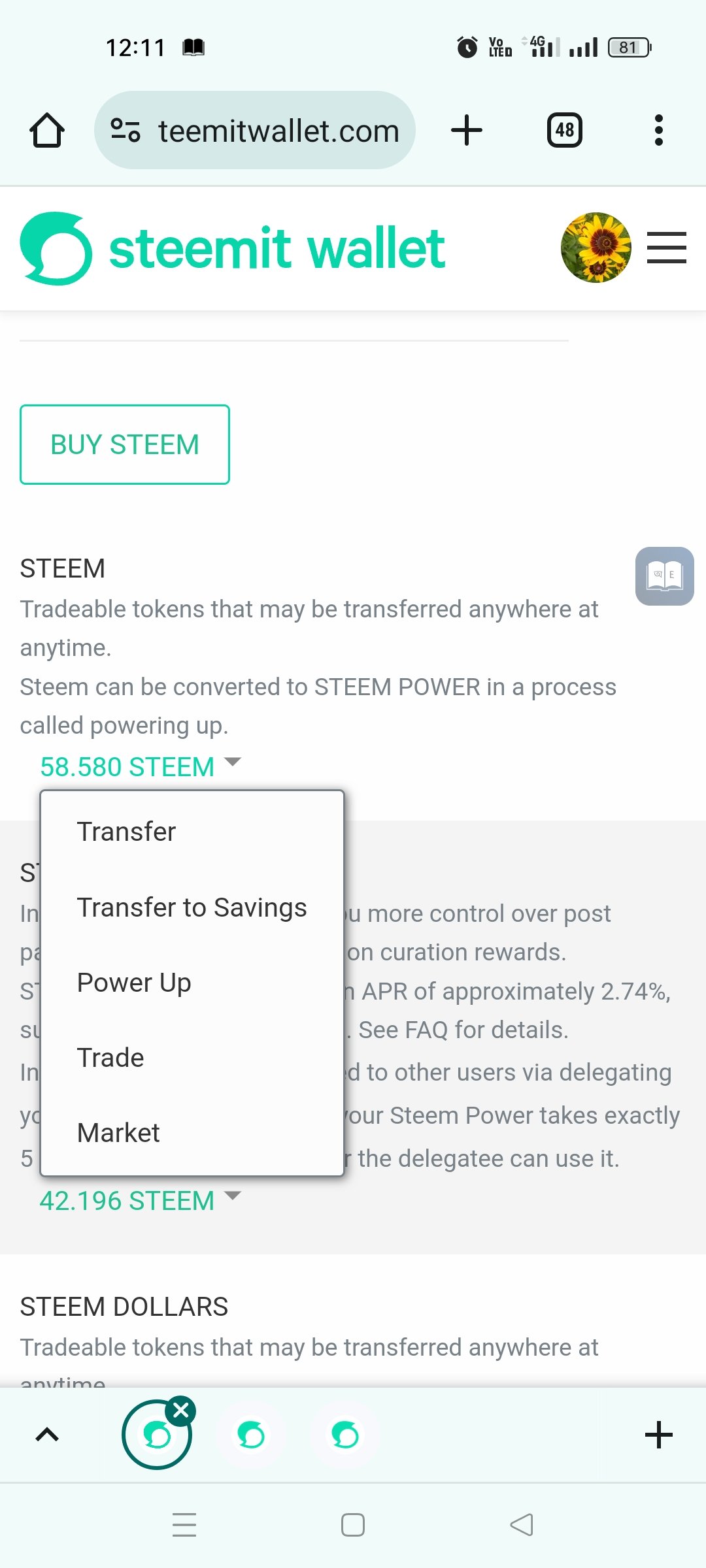Open the browser overflow menu
The width and height of the screenshot is (706, 1568).
(x=659, y=130)
